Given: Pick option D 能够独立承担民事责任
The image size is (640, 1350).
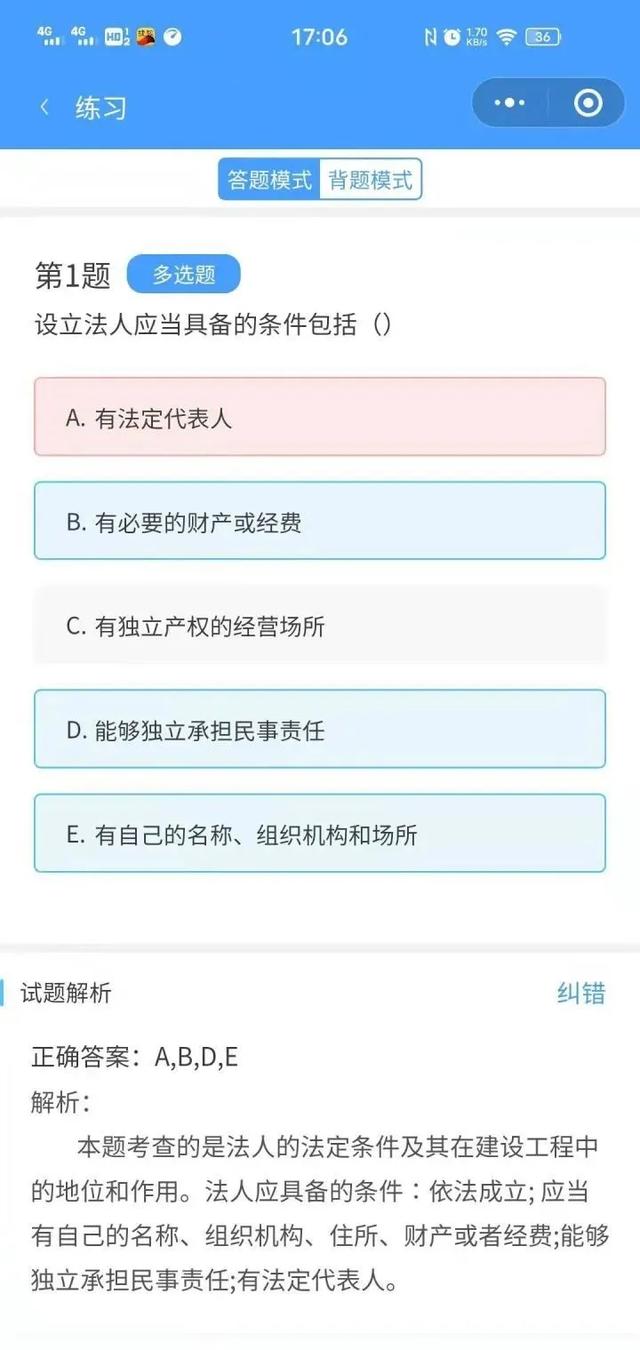Looking at the screenshot, I should [x=320, y=729].
